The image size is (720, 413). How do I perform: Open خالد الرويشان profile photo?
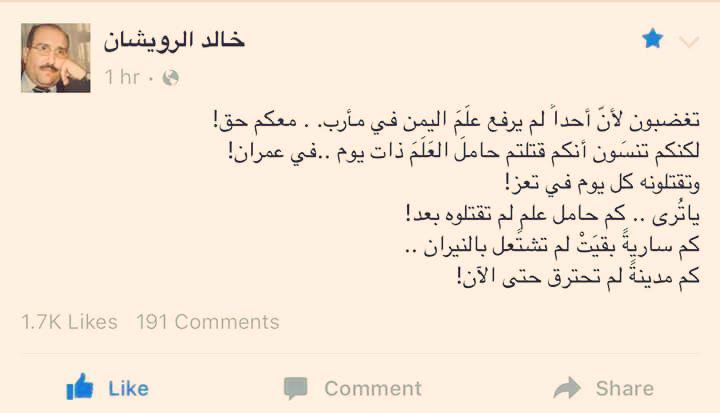coord(56,58)
